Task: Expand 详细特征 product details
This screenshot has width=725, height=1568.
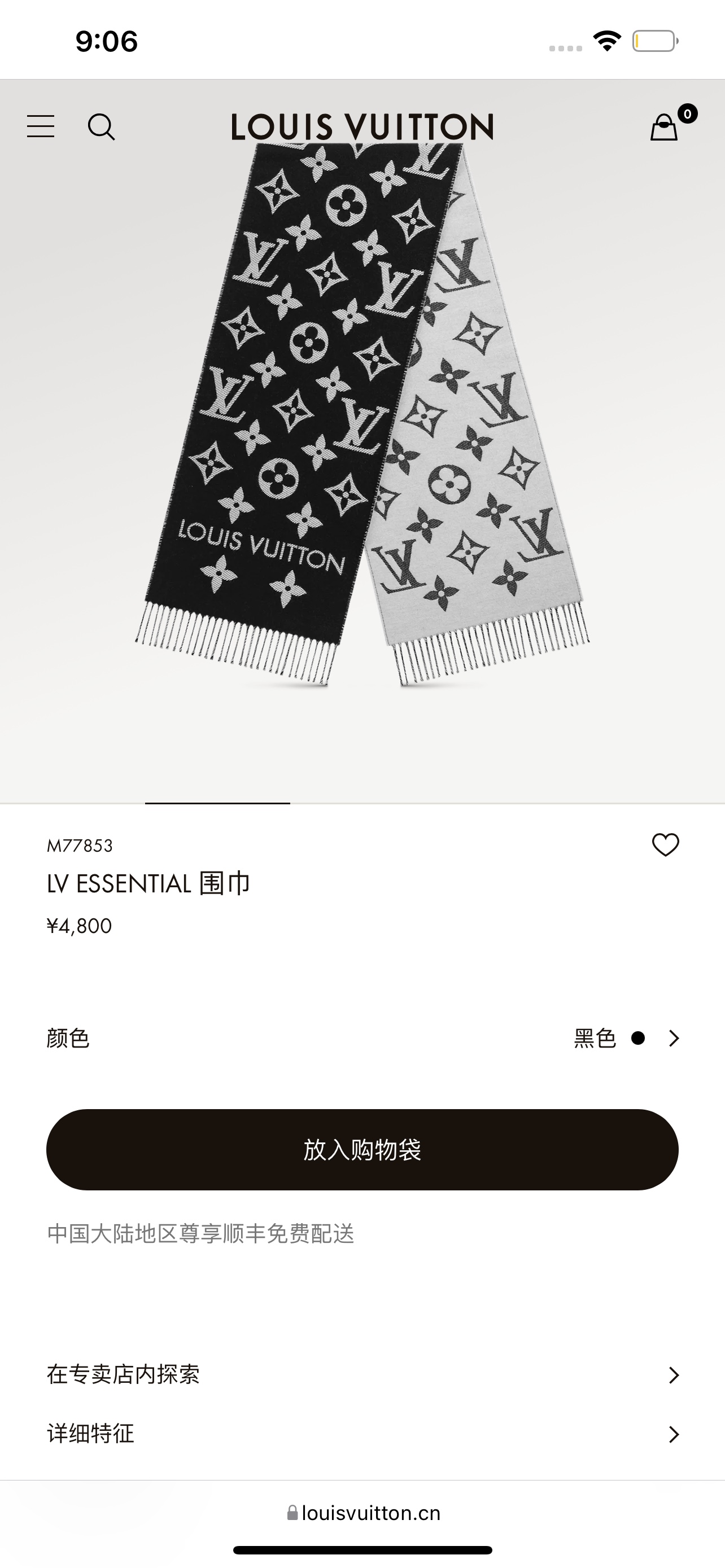Action: click(362, 1434)
